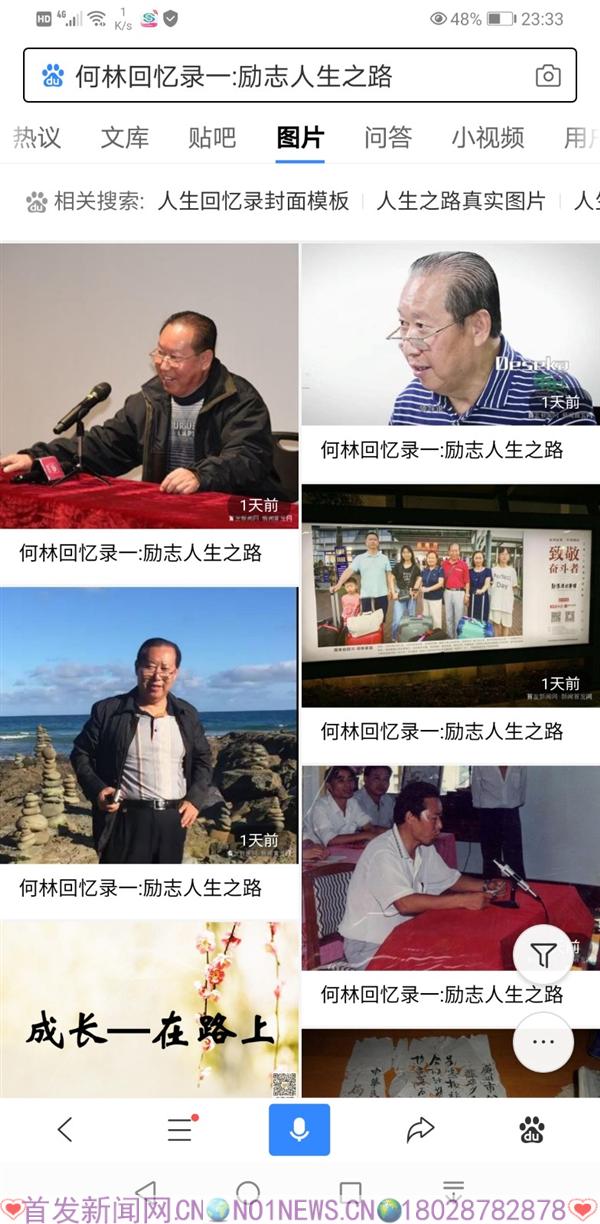Switch to the 贴吧 tab
The height and width of the screenshot is (1224, 600).
[212, 137]
